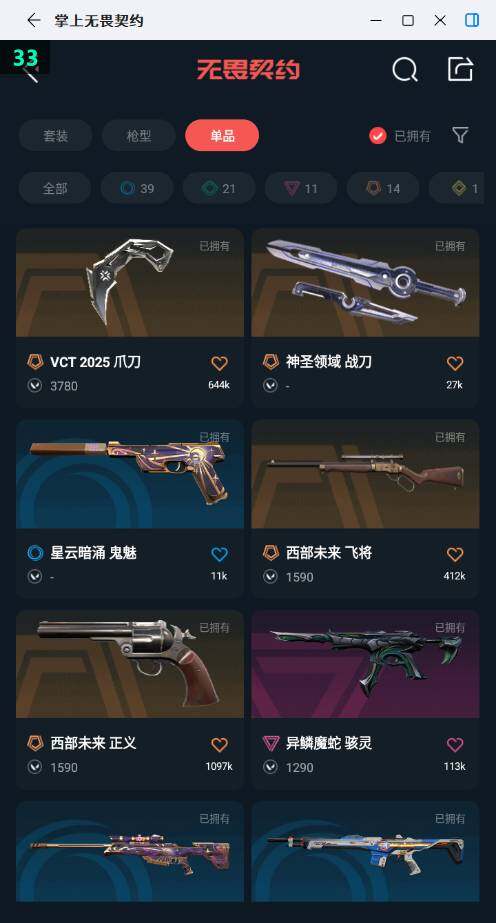Viewport: 496px width, 923px height.
Task: Open the 西部未来 正义 card
Action: click(x=130, y=699)
